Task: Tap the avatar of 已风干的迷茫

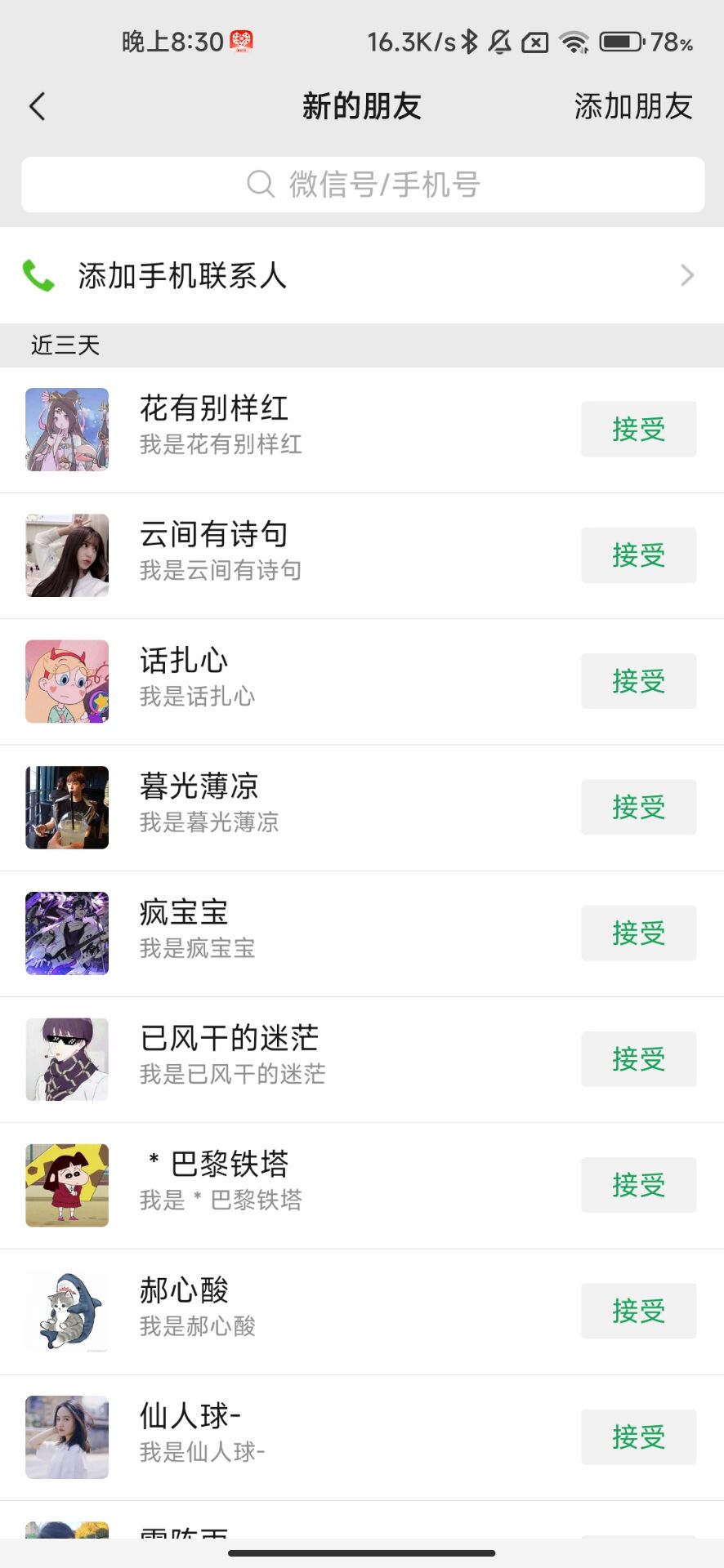Action: pyautogui.click(x=66, y=1059)
